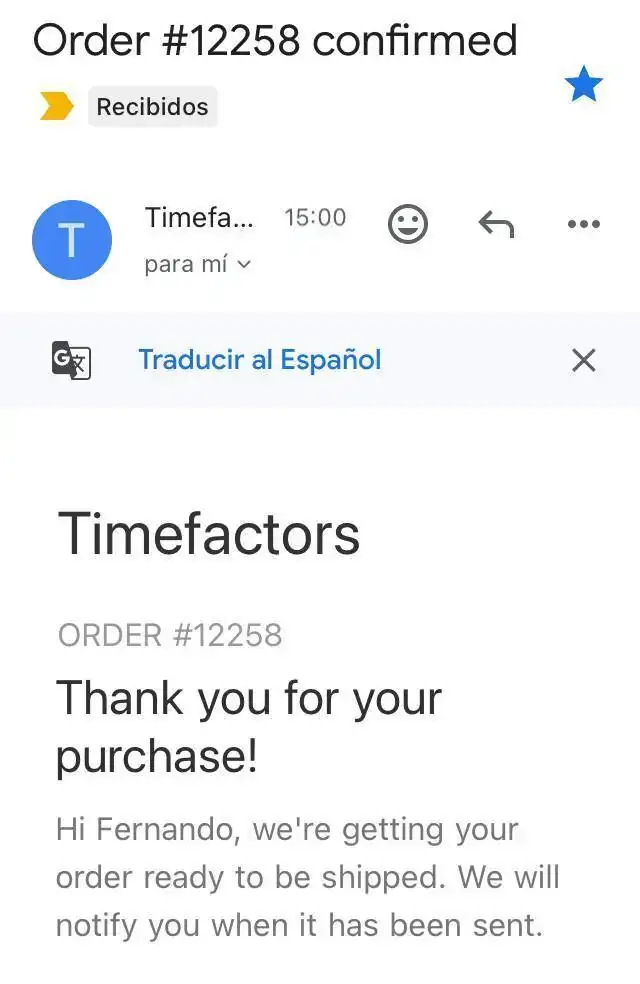Image resolution: width=640 pixels, height=984 pixels.
Task: Open the Timefactors sender avatar
Action: point(71,240)
